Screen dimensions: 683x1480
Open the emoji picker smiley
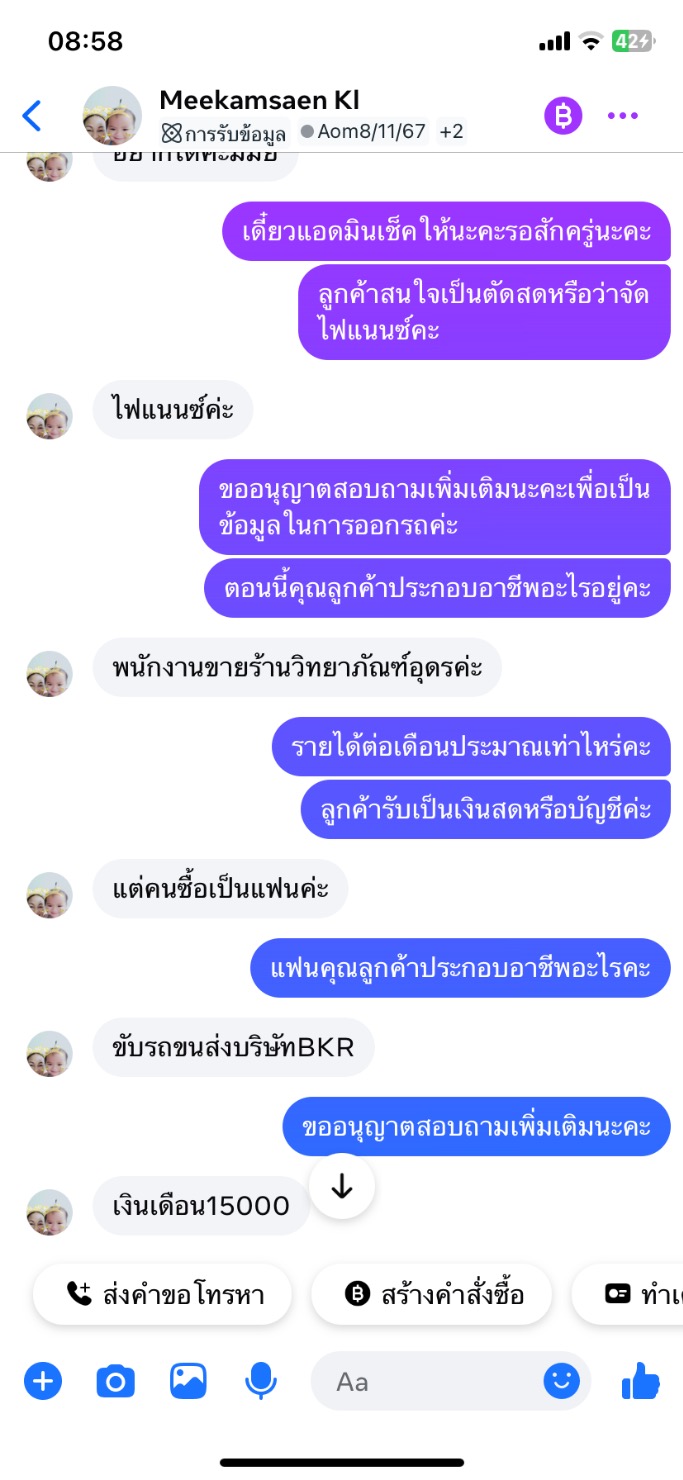point(561,1381)
